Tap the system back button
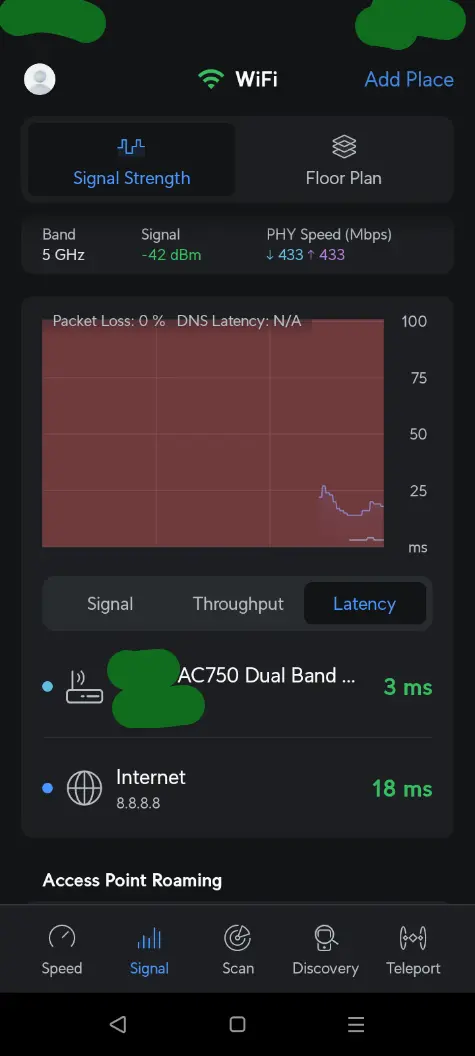Image resolution: width=475 pixels, height=1056 pixels. tap(118, 1024)
